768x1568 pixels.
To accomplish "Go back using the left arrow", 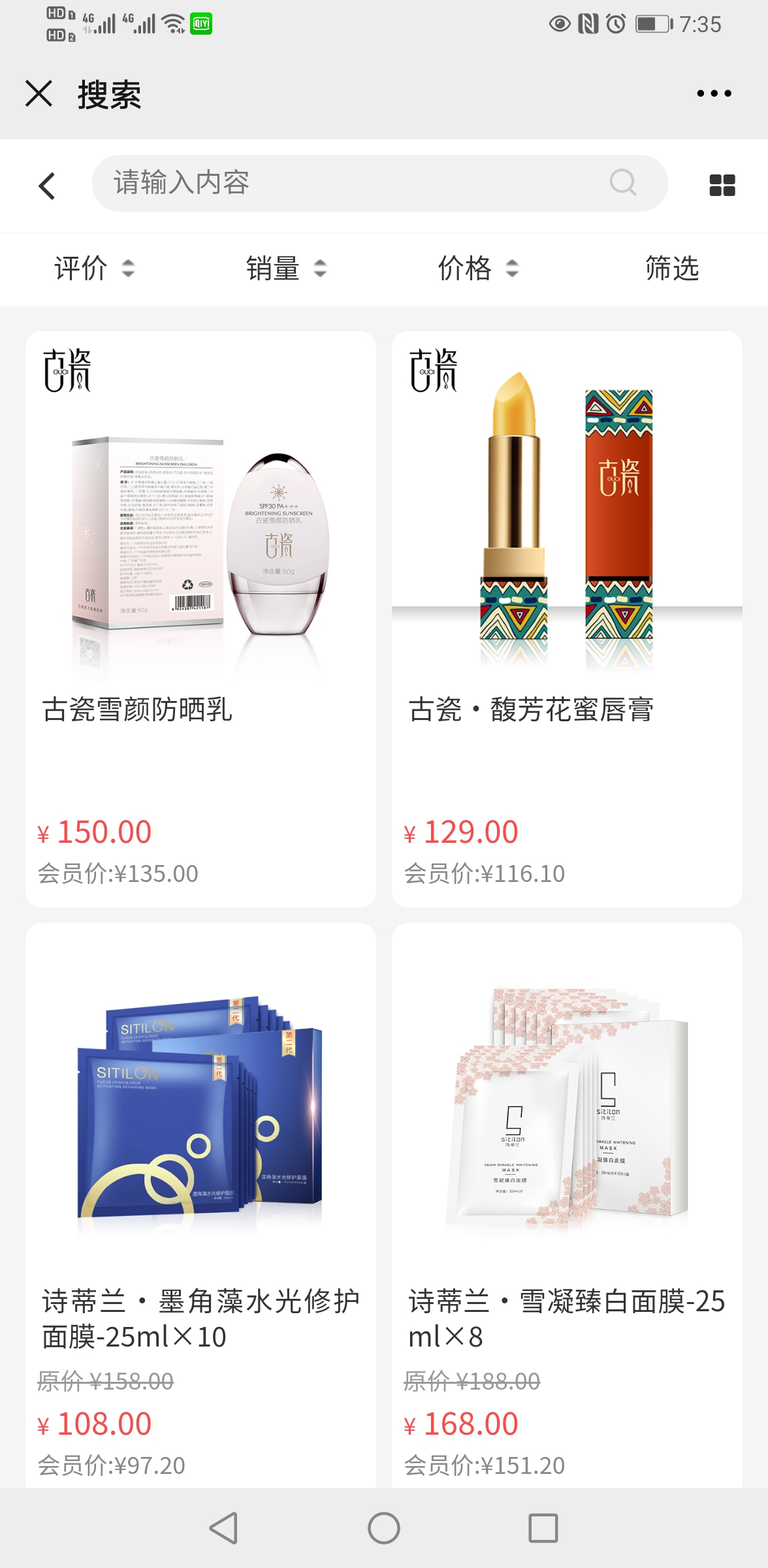I will pos(47,186).
